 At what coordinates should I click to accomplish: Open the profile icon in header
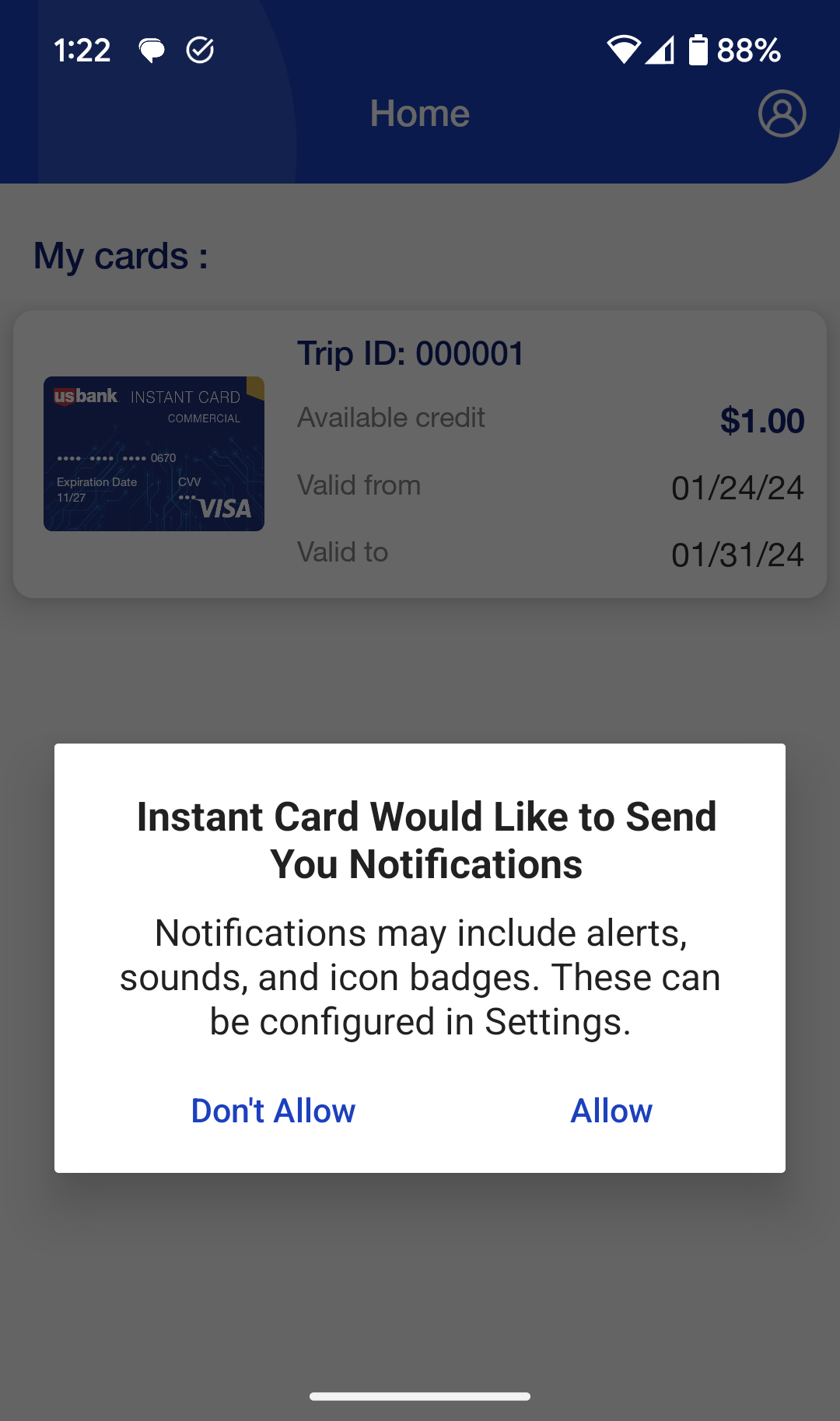(782, 114)
